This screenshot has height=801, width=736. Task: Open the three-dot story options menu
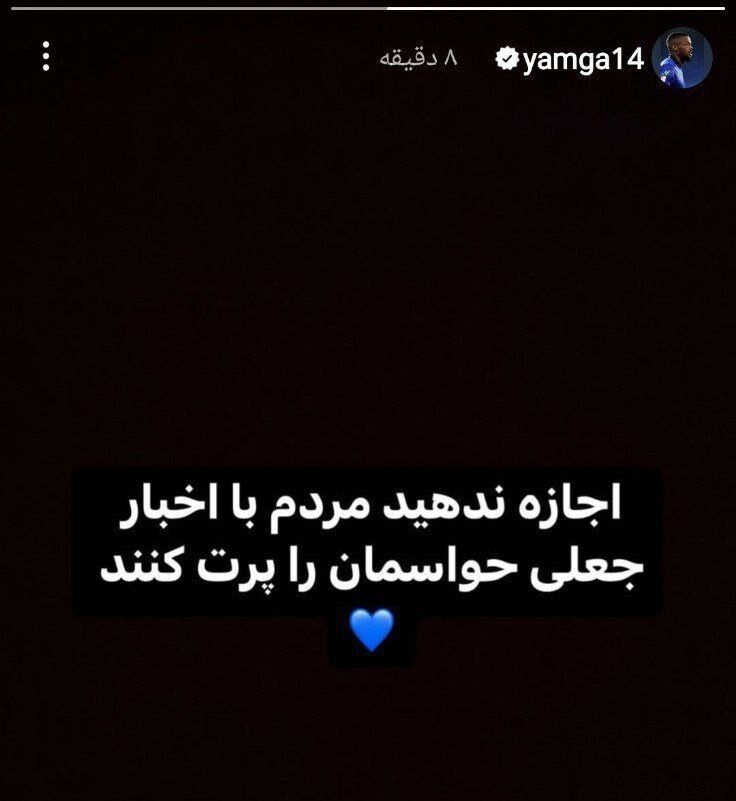click(46, 56)
